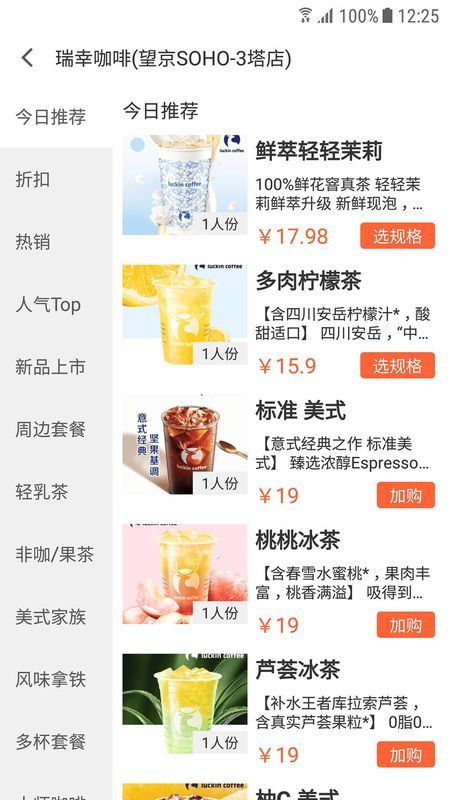The width and height of the screenshot is (450, 800).
Task: Tap 加购 for 芦荟冰茶
Action: coord(406,755)
